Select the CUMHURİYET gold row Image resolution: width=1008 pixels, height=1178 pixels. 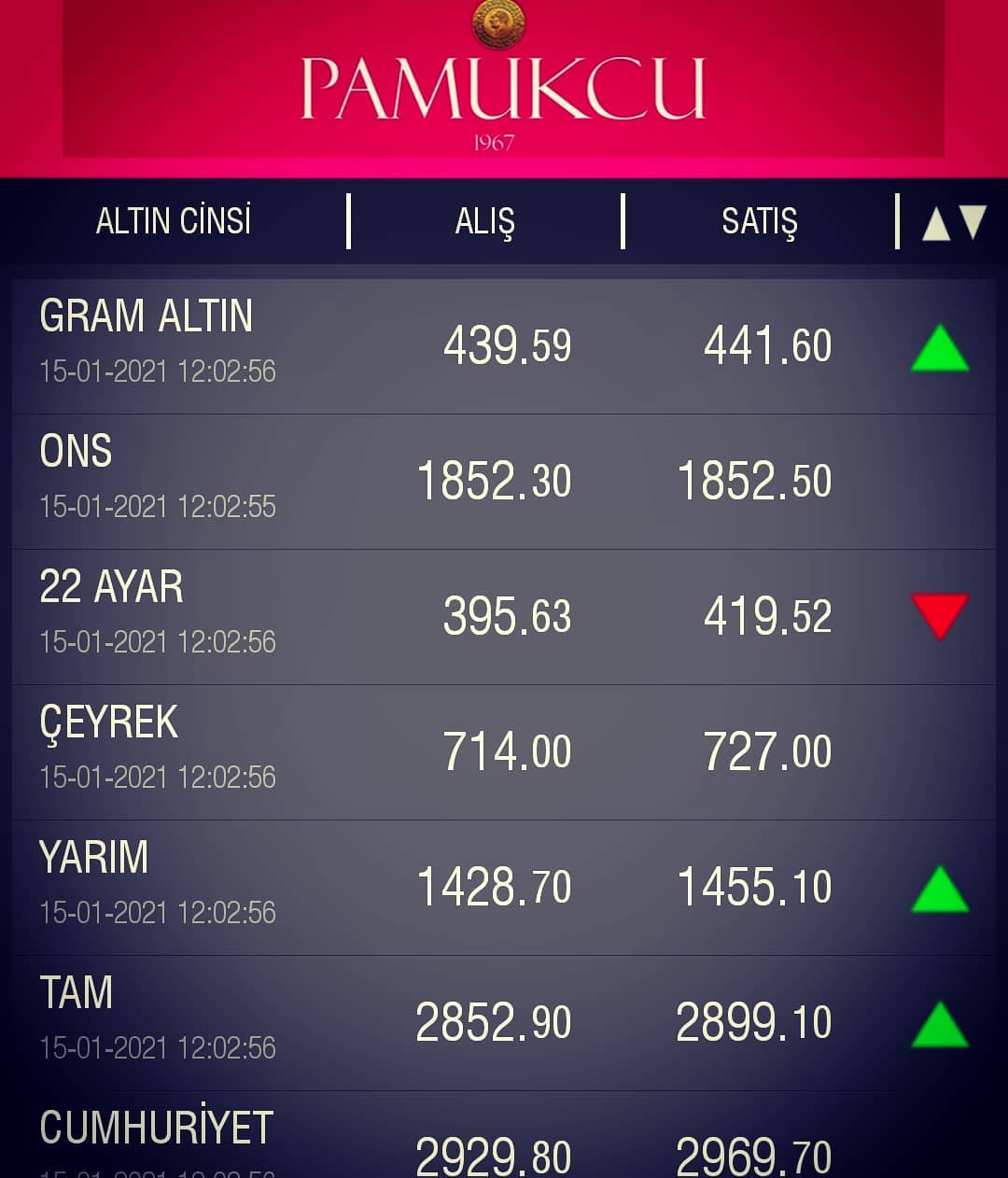pyautogui.click(x=504, y=1135)
